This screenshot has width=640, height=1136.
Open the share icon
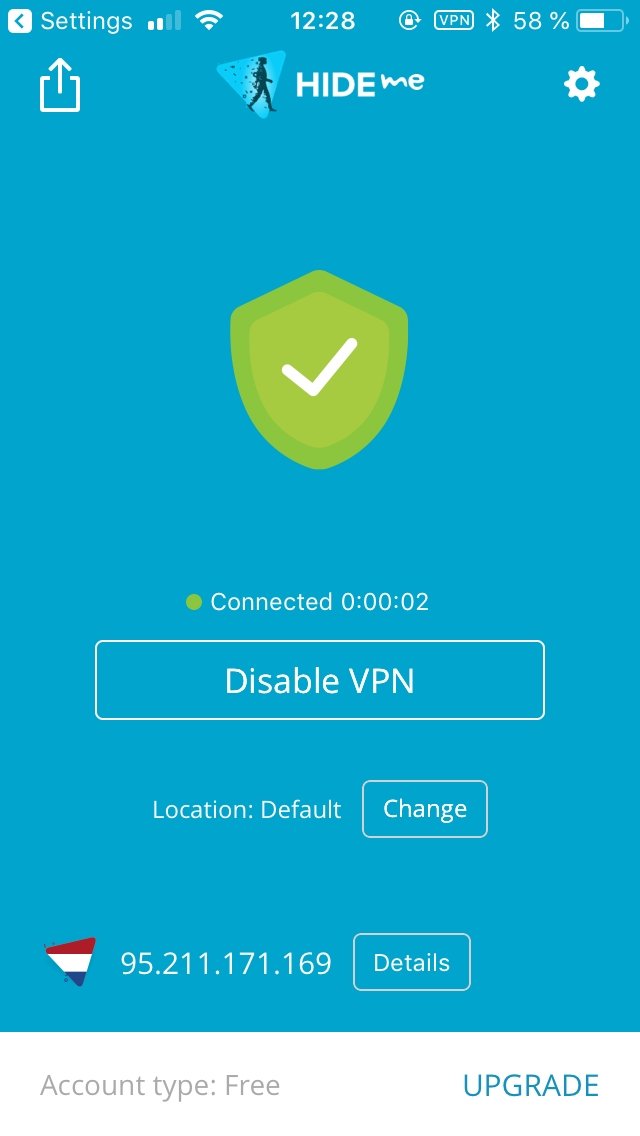[59, 85]
